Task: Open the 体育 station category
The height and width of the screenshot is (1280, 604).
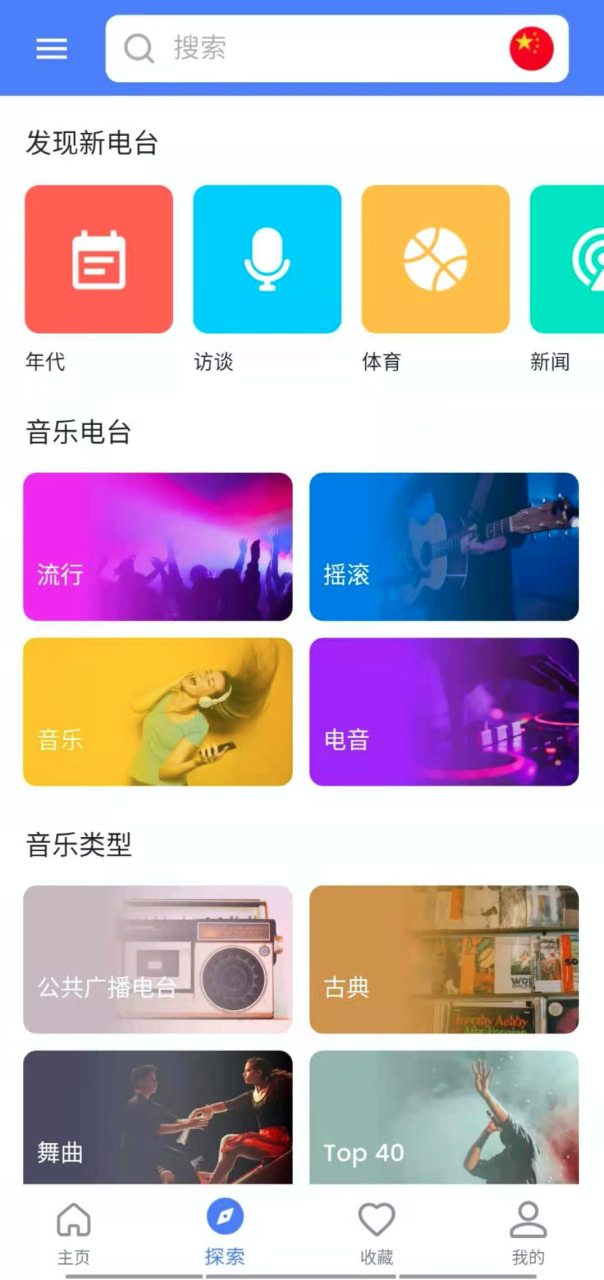Action: [435, 259]
